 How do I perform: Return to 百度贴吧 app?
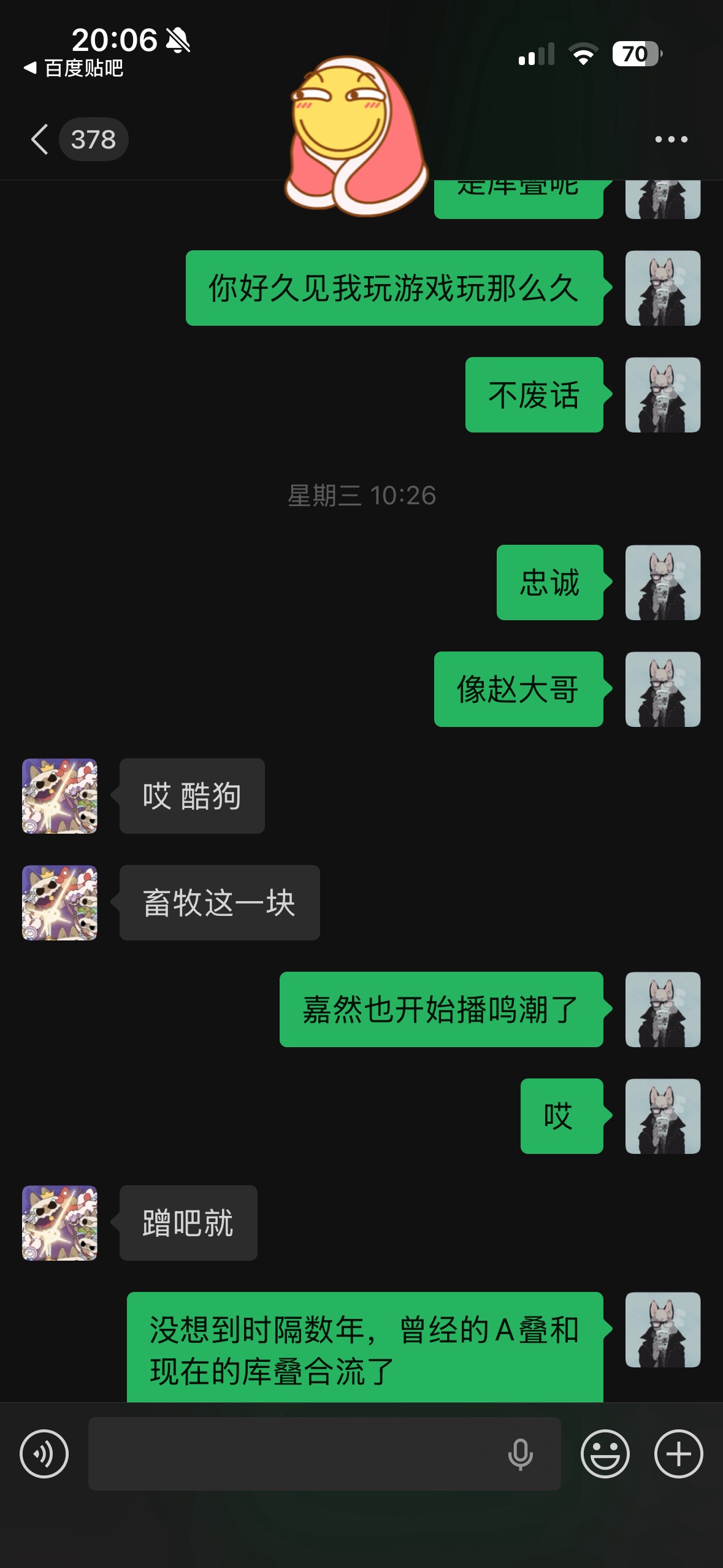pos(74,68)
